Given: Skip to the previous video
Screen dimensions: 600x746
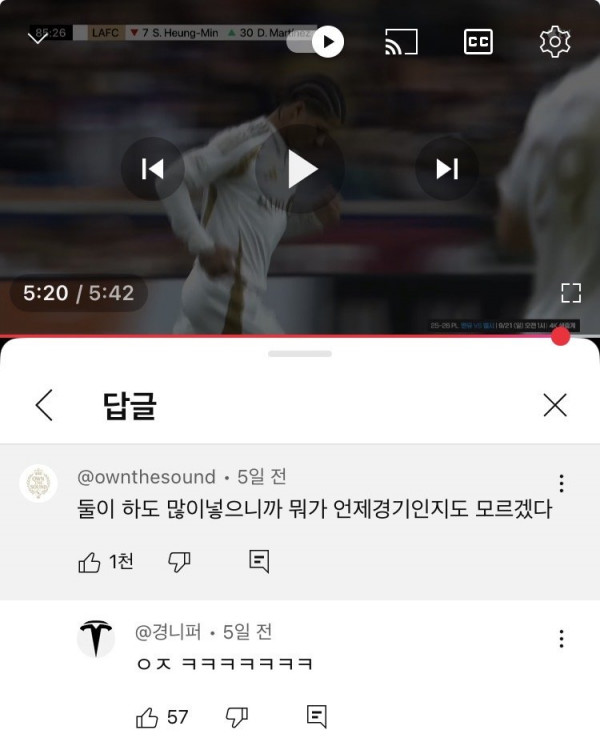Looking at the screenshot, I should coord(152,169).
